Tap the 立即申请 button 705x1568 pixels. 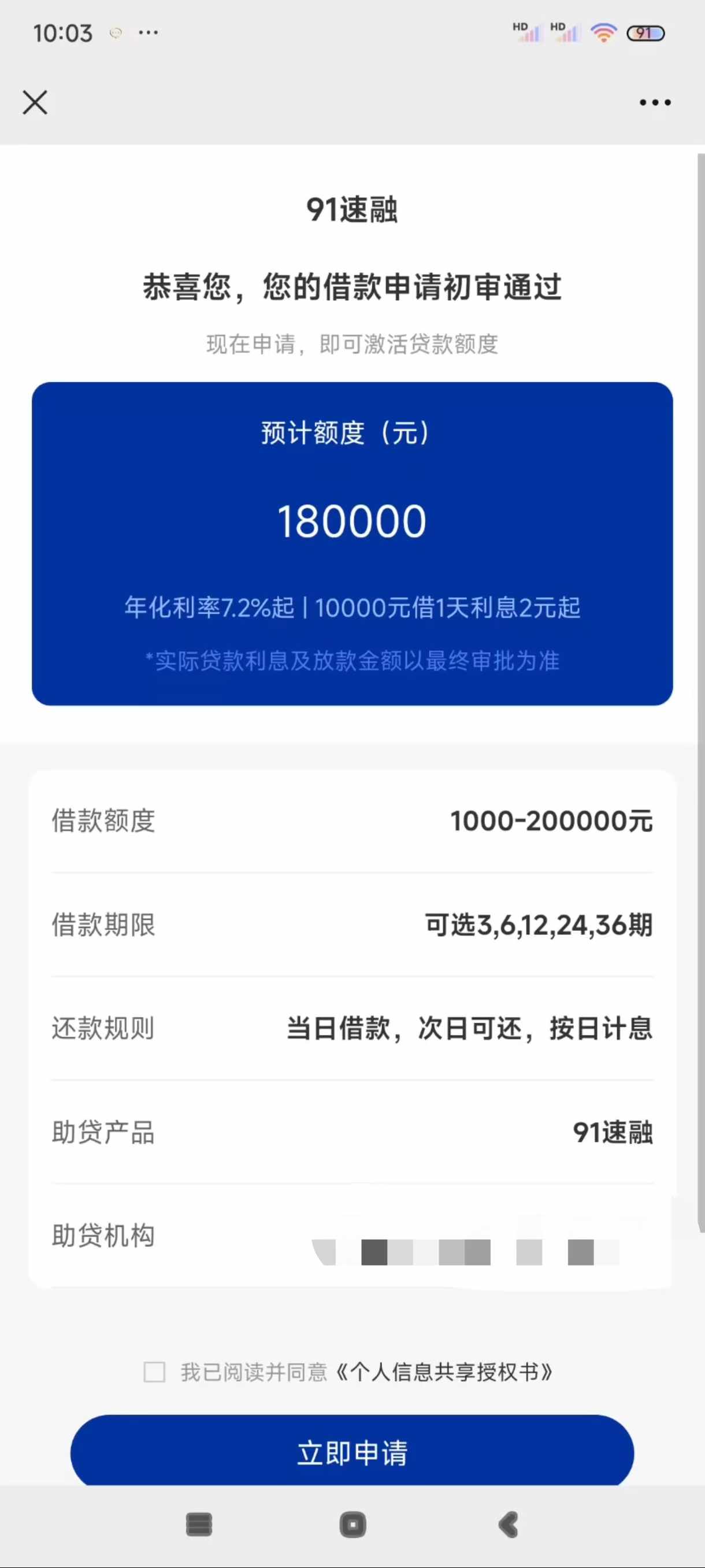tap(352, 1452)
